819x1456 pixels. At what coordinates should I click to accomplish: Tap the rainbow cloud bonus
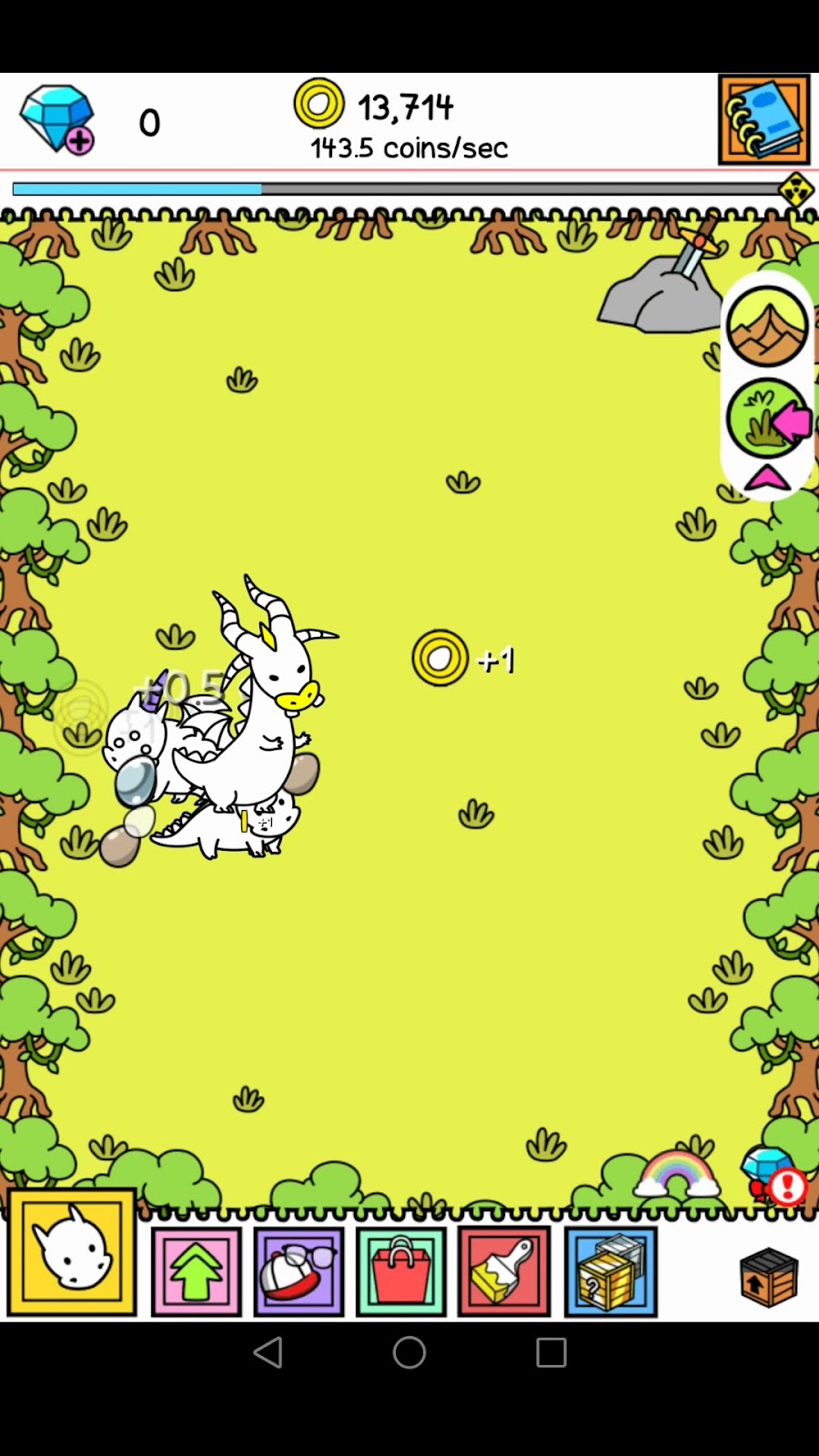tap(676, 1174)
